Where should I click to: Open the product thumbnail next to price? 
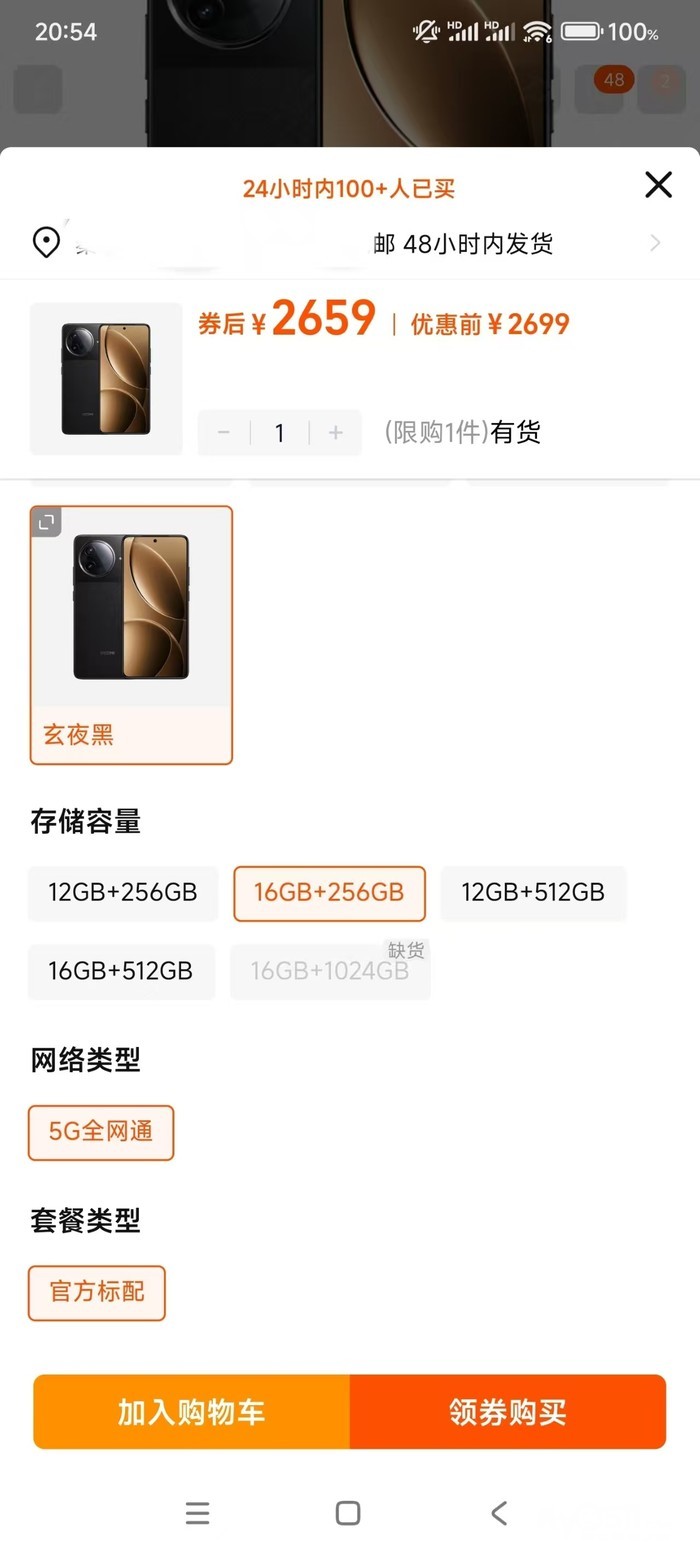(x=106, y=379)
